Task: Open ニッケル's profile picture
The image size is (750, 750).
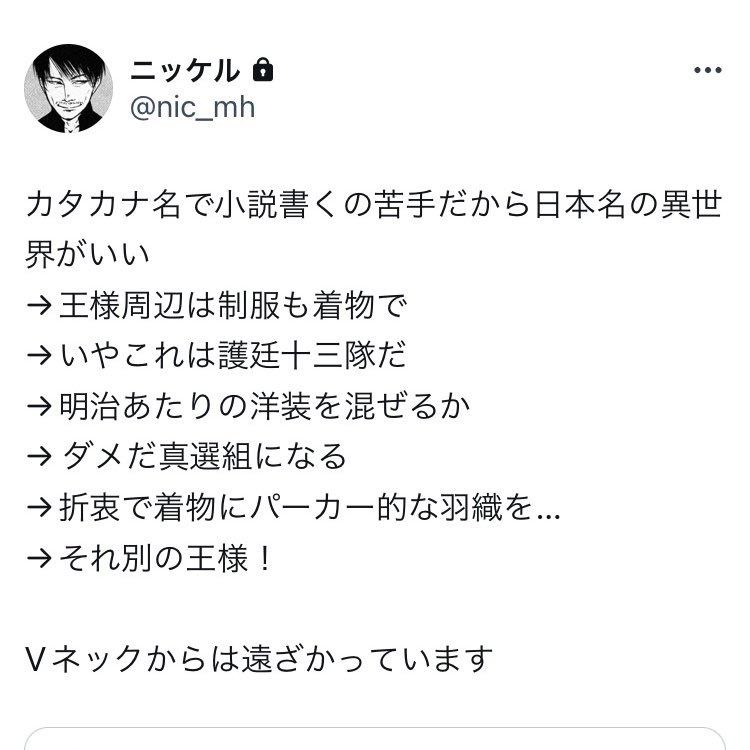Action: tap(69, 88)
